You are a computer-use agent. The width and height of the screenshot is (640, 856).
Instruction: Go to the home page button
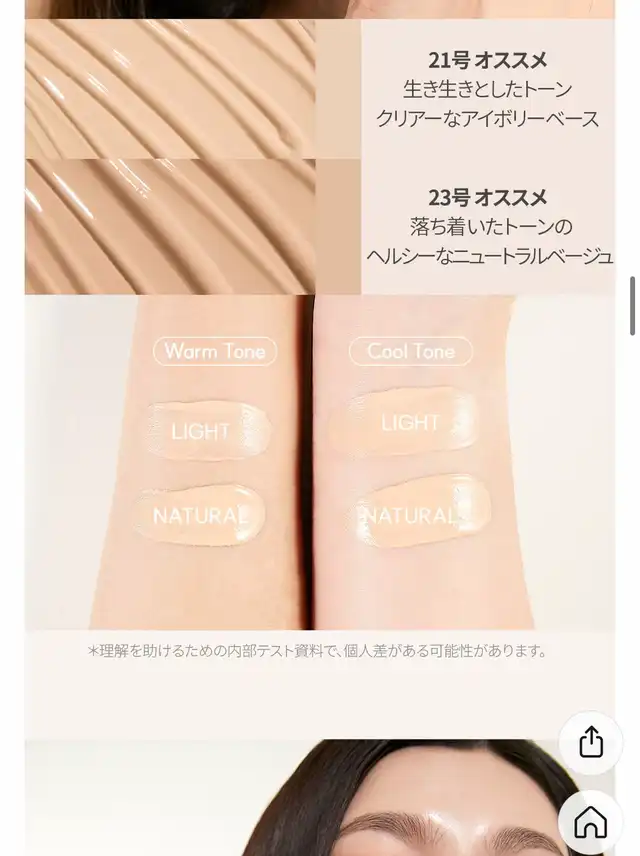coord(591,822)
